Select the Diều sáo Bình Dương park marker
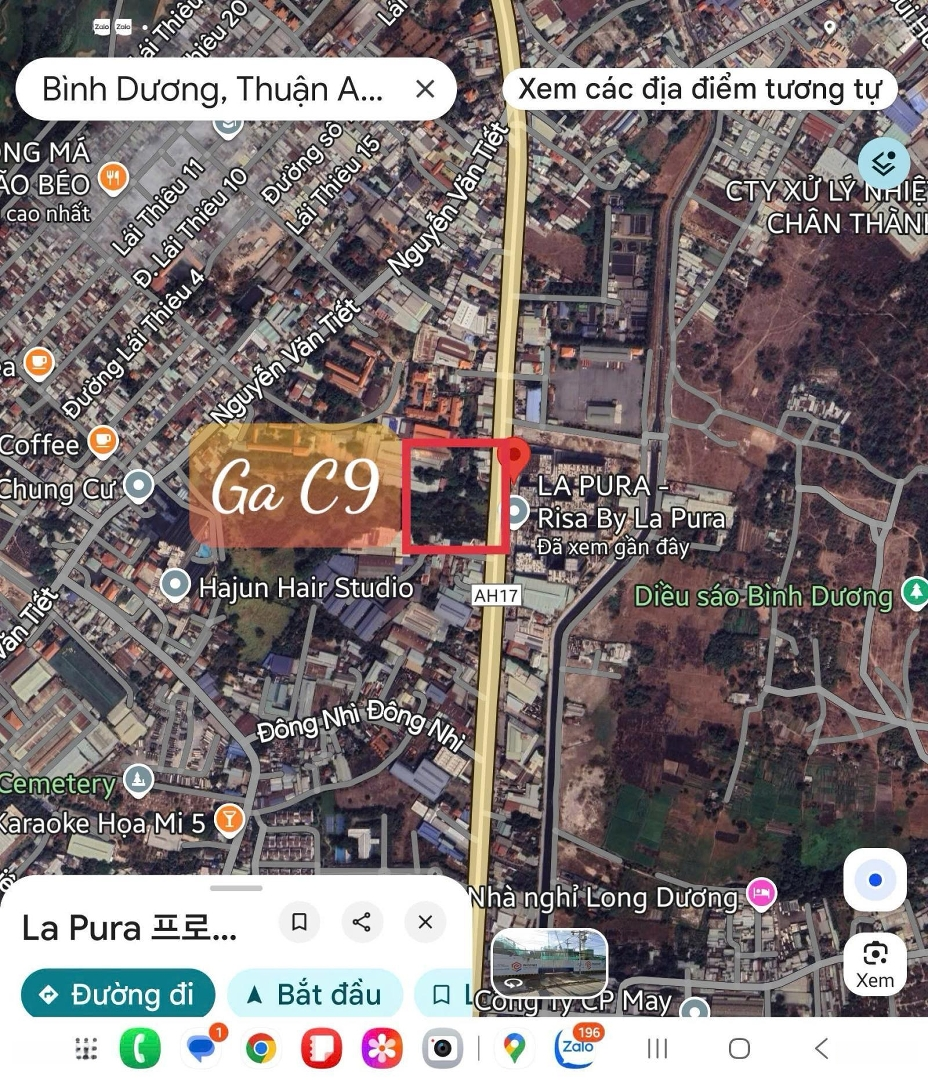Image resolution: width=928 pixels, height=1080 pixels. pos(914,592)
